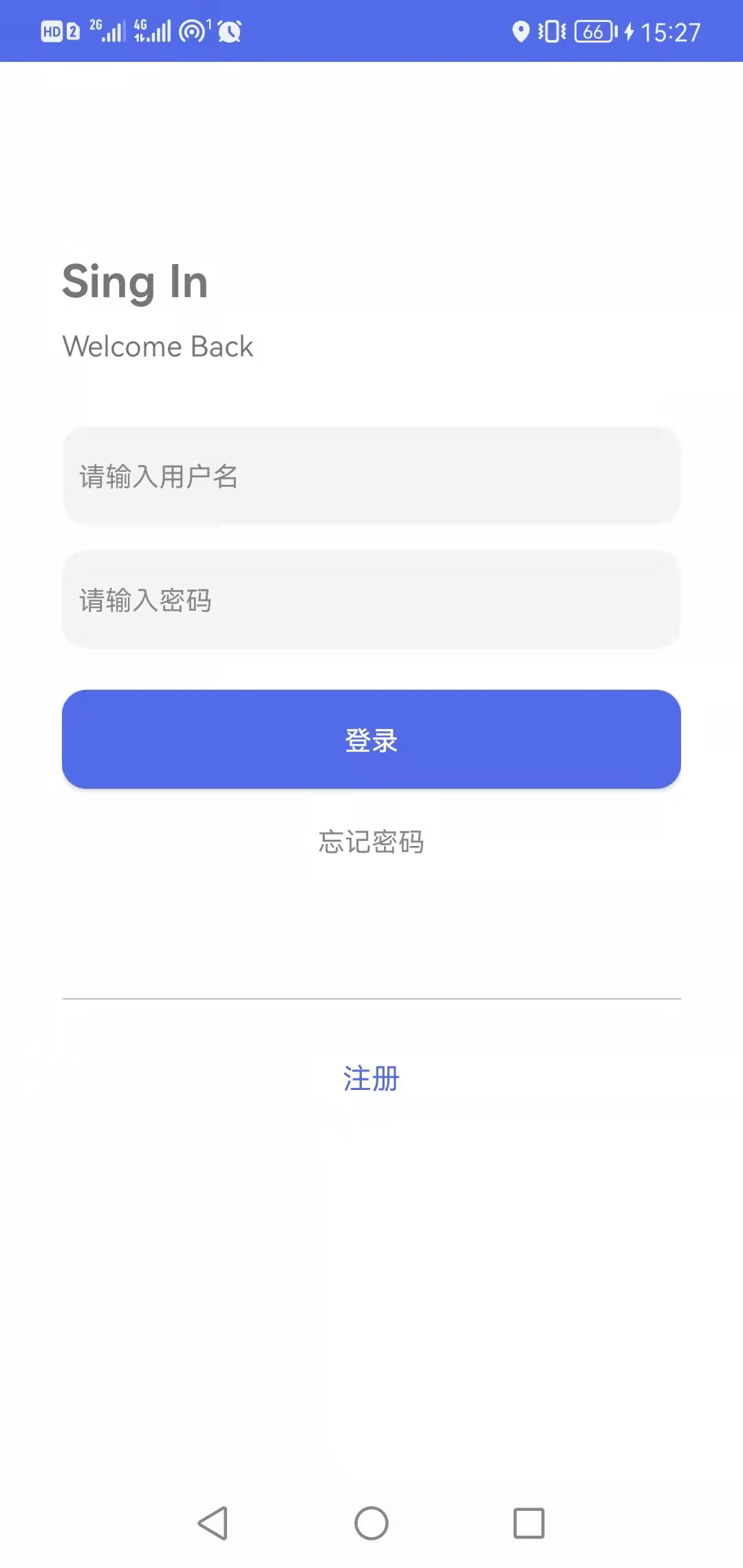This screenshot has height=1568, width=743.
Task: Return to the home screen
Action: [x=371, y=1523]
